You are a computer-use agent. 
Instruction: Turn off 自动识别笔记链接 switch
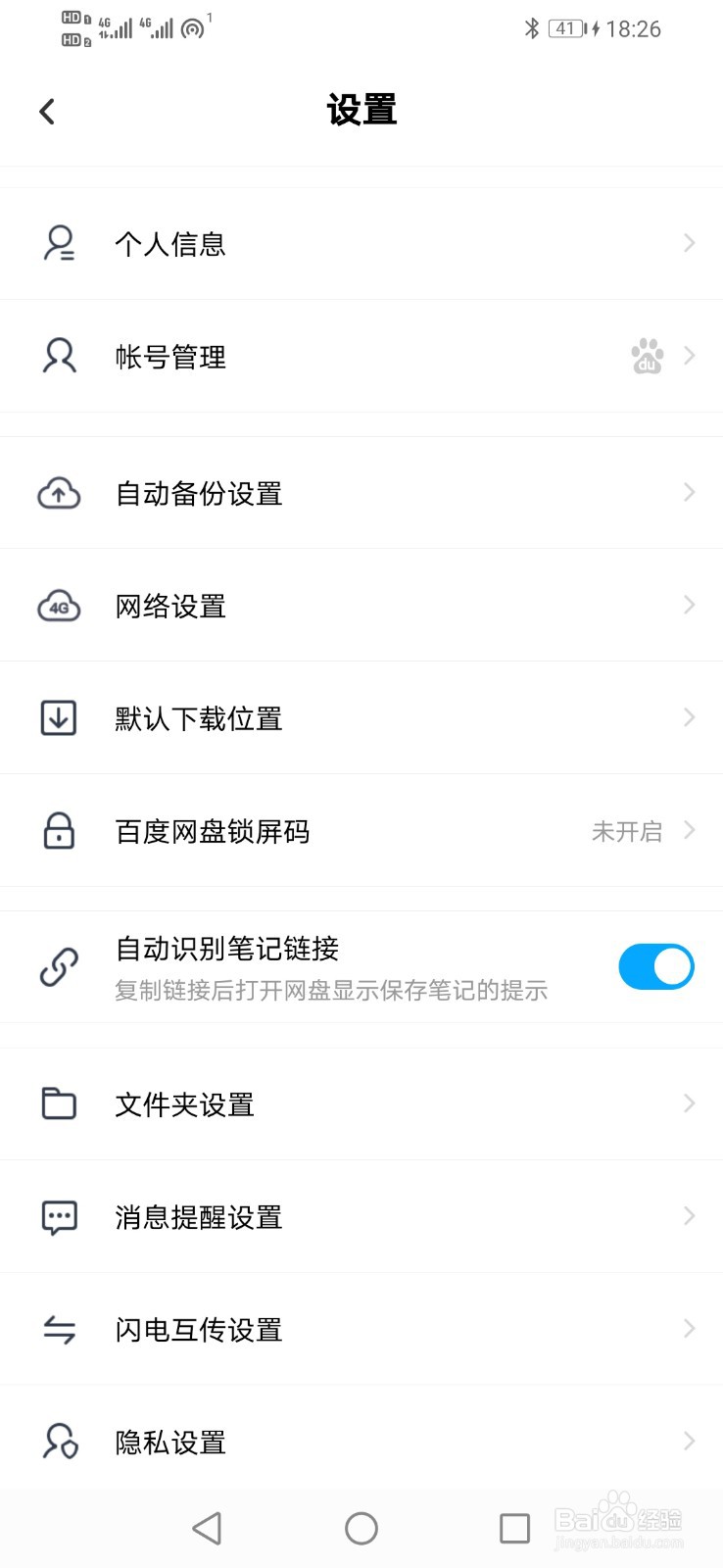point(655,966)
